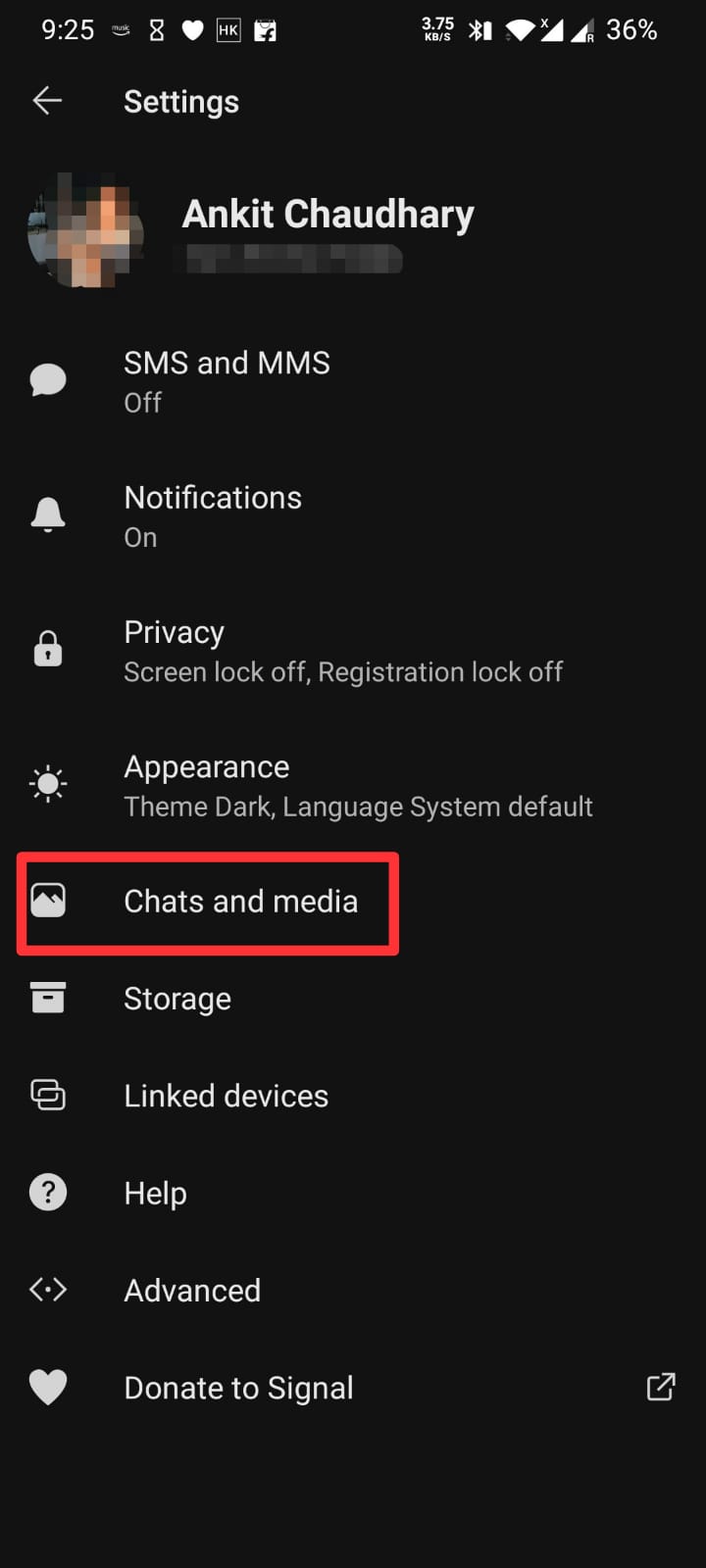
Task: Tap Donate to Signal
Action: [238, 1388]
